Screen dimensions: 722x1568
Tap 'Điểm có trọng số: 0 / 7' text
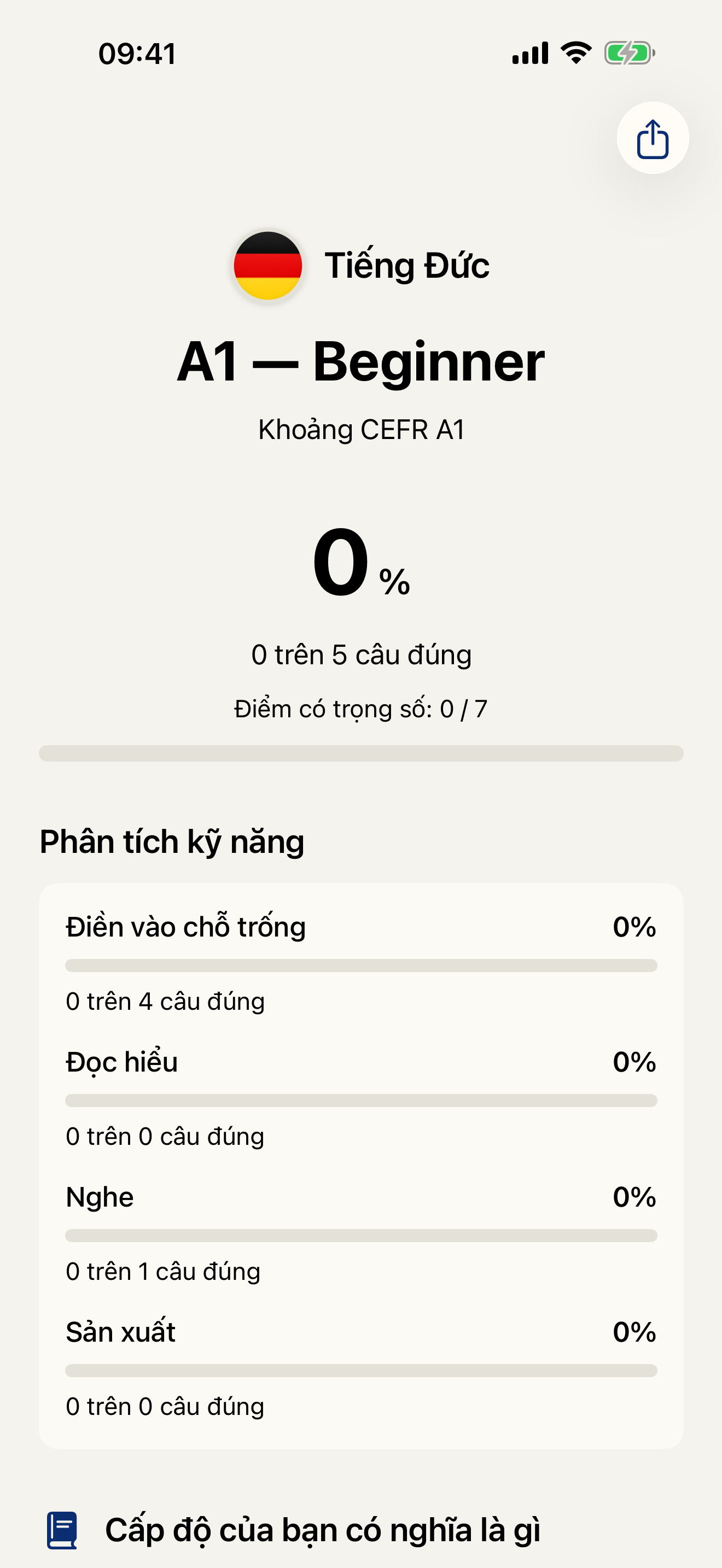click(361, 708)
